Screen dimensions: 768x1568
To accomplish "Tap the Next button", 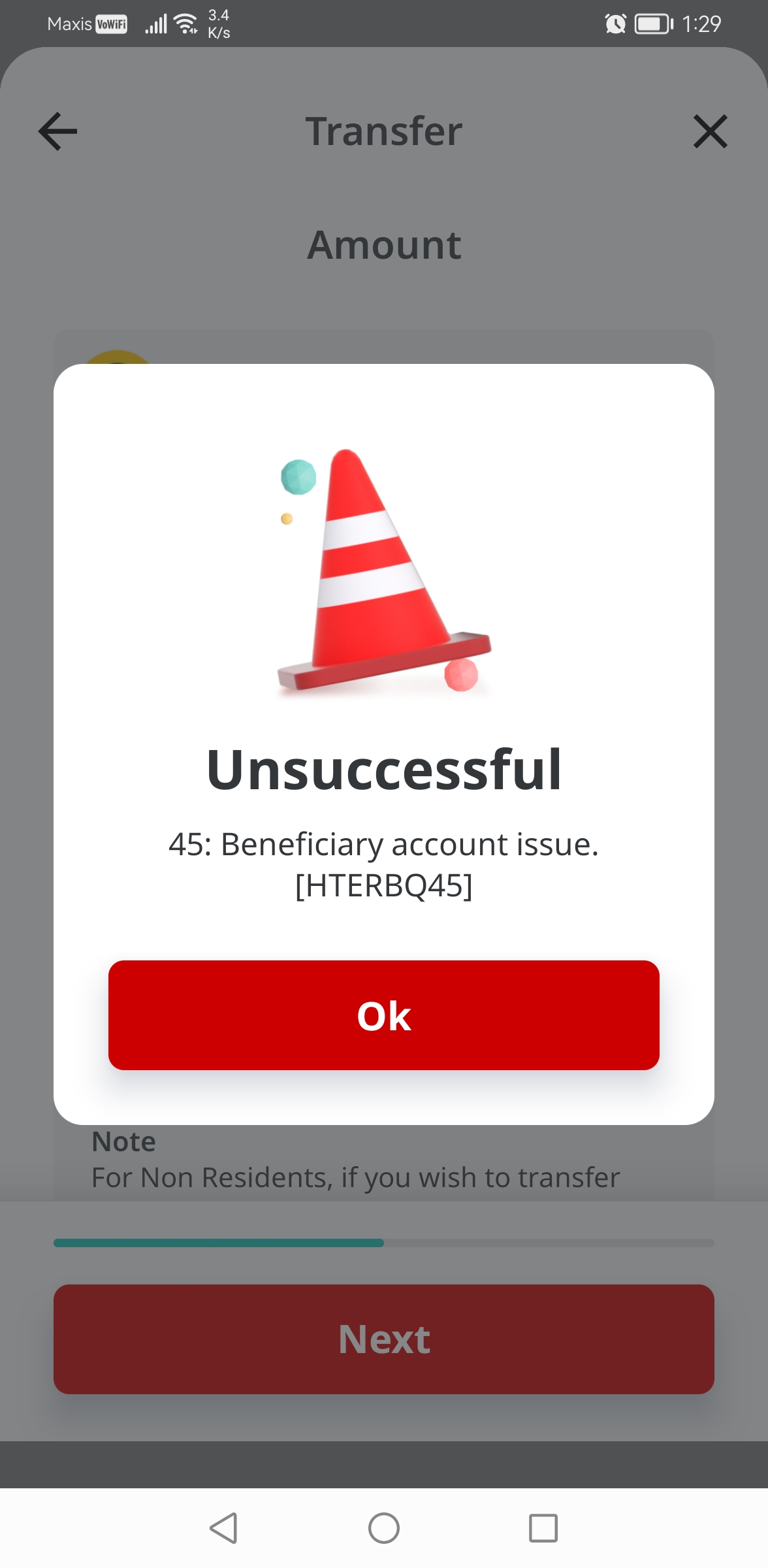I will coord(384,1339).
